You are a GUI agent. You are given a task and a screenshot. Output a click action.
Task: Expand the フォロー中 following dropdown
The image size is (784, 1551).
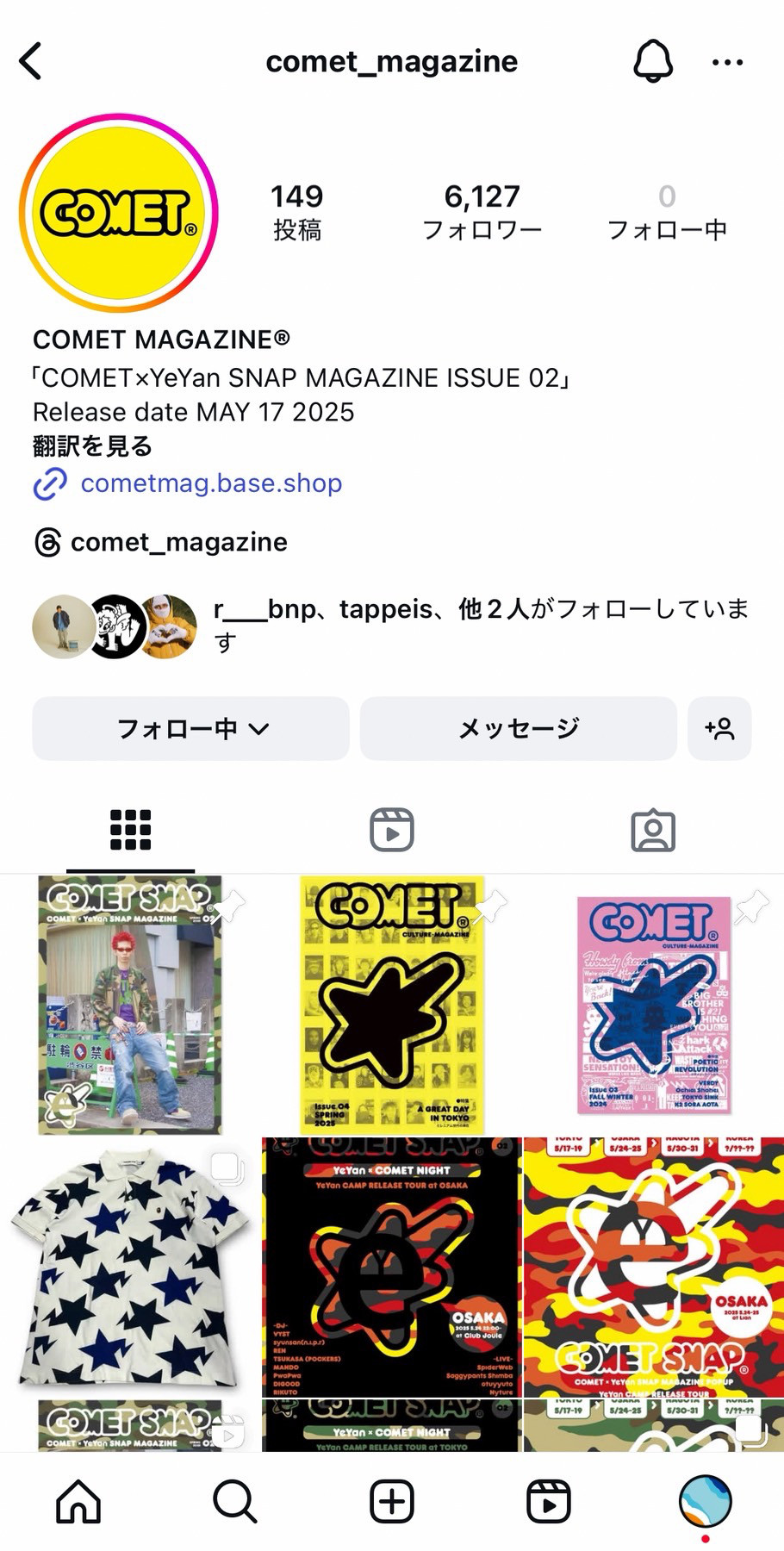190,729
